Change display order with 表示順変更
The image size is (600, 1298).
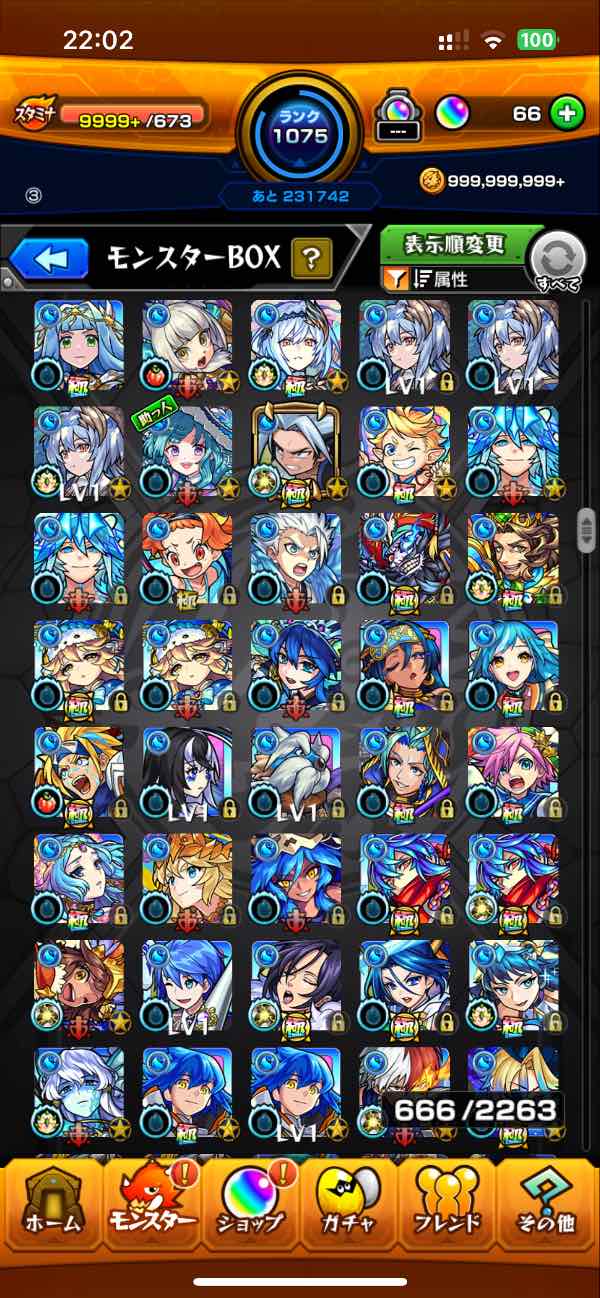454,244
